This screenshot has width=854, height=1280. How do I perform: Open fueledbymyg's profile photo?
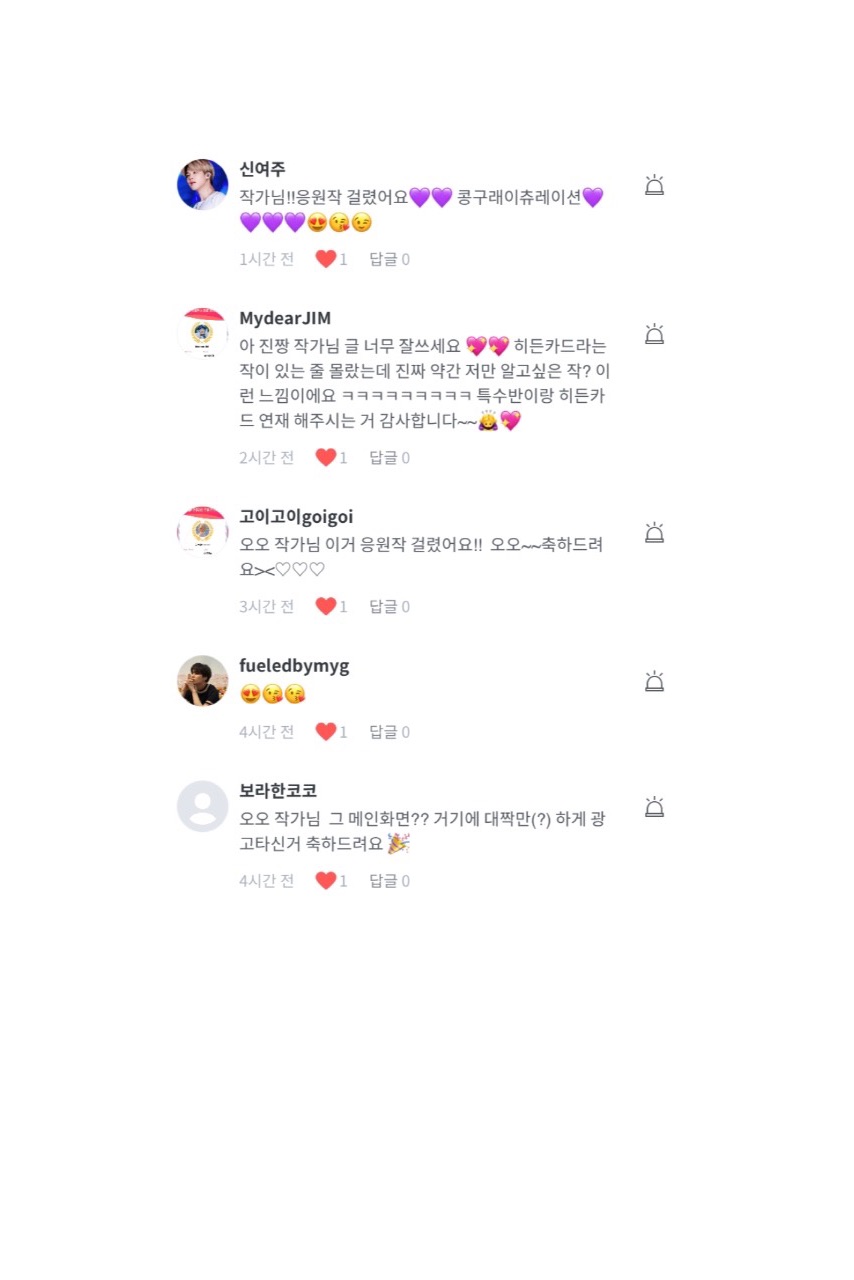203,680
